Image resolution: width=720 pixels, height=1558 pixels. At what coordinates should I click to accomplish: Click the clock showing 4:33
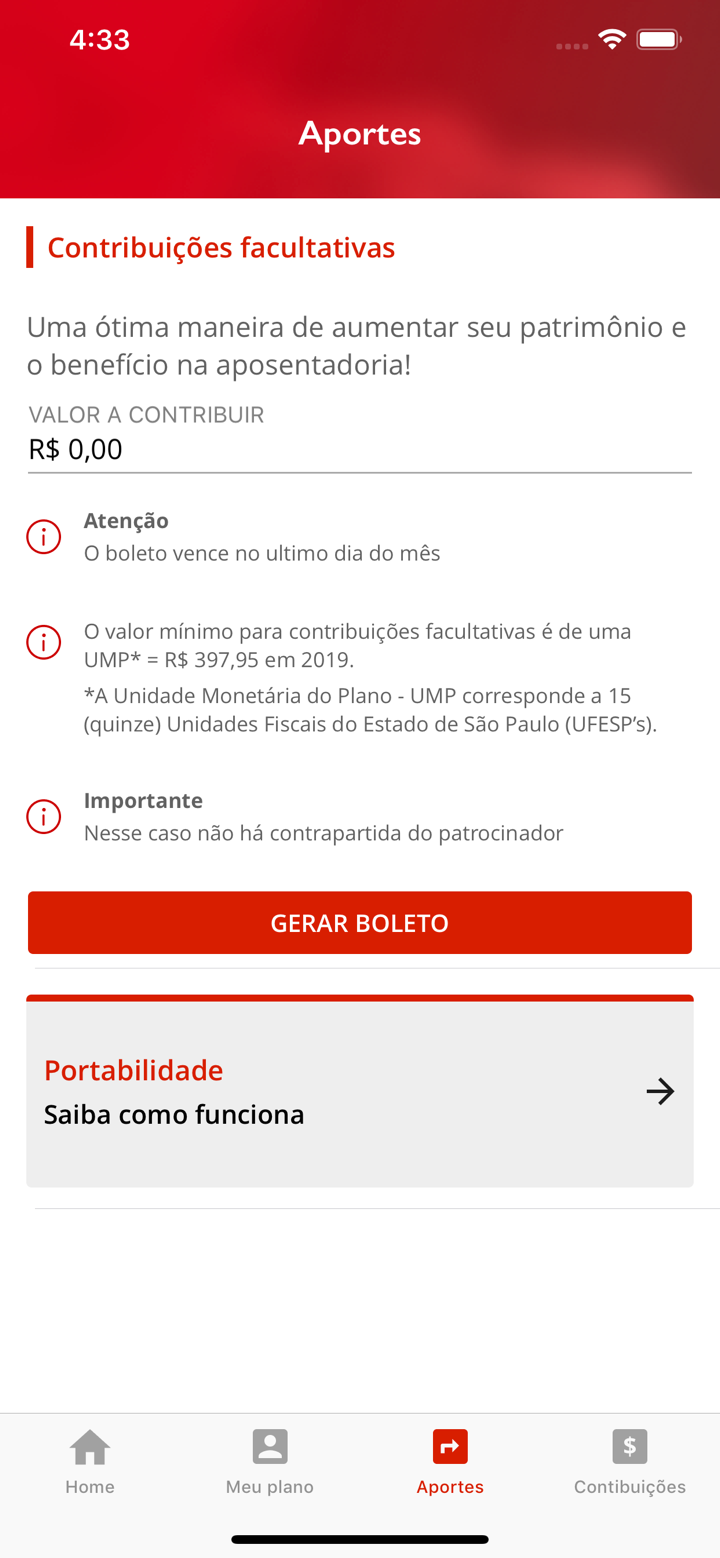98,40
